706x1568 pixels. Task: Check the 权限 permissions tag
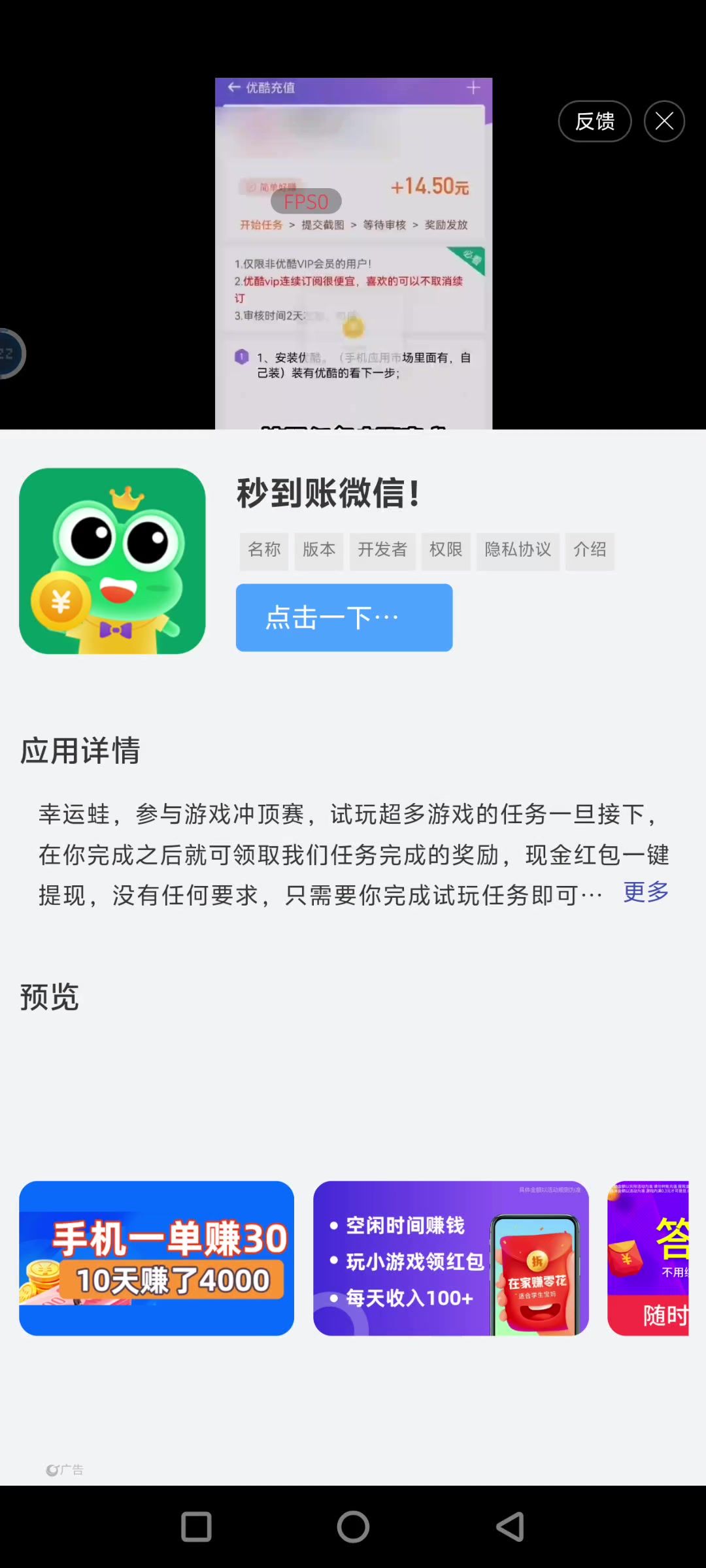446,550
